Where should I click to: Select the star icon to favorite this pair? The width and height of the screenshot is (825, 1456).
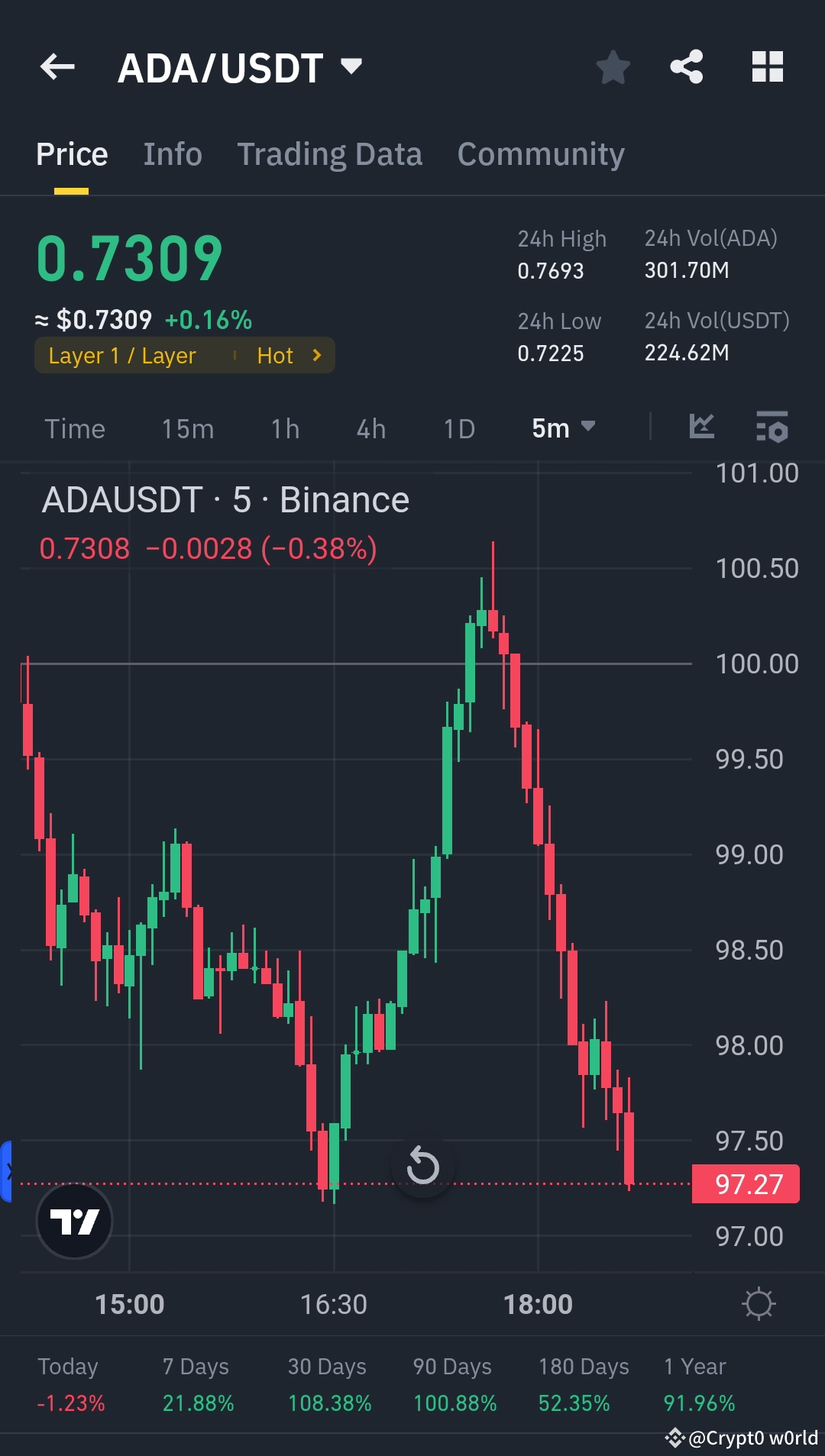tap(613, 66)
